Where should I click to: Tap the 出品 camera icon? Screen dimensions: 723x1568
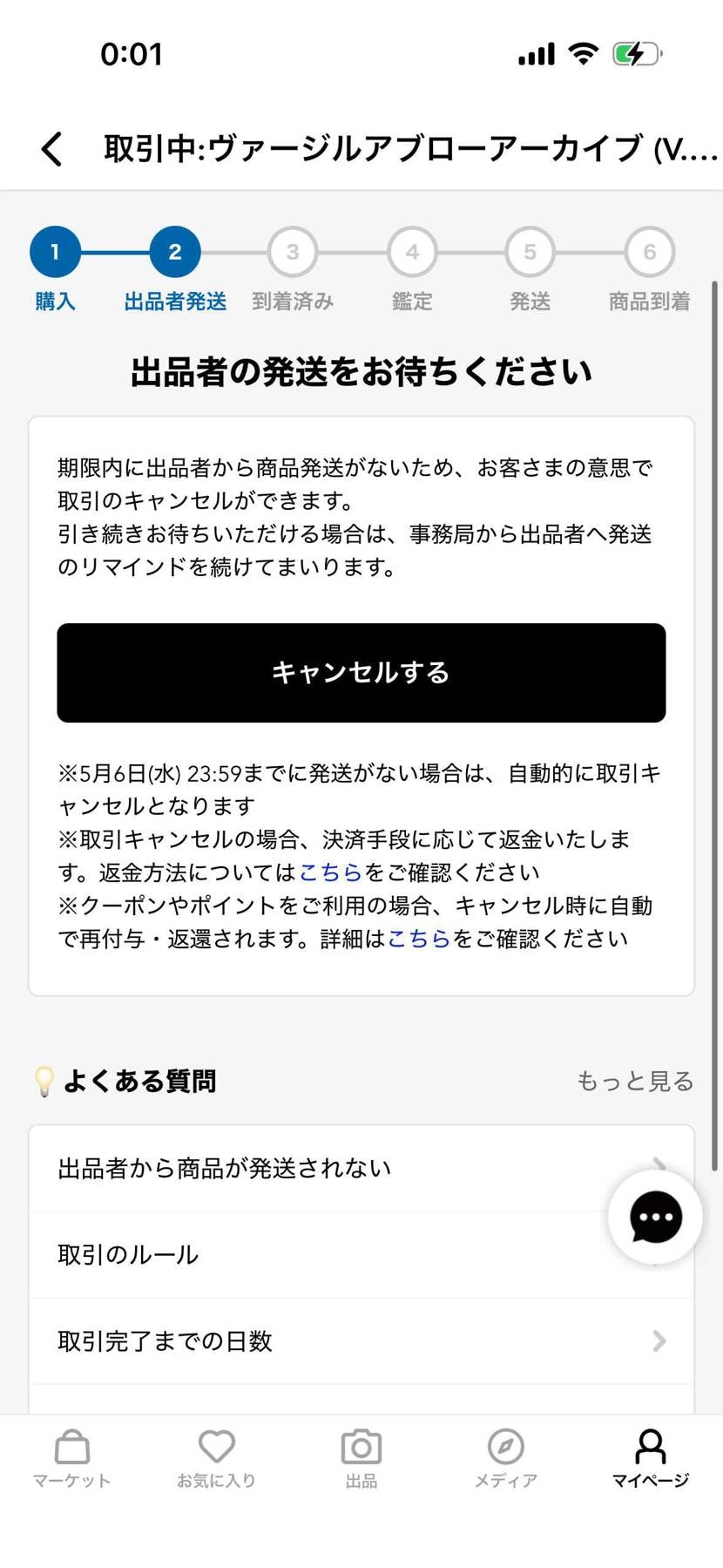[361, 1447]
